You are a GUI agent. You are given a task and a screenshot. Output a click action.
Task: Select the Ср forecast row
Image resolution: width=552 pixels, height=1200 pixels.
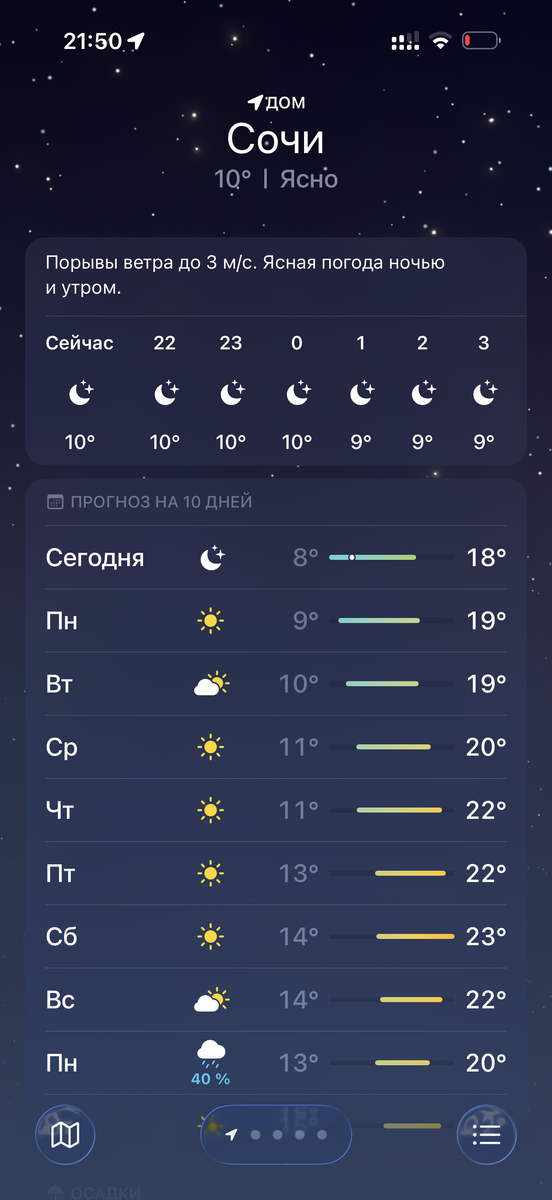276,747
